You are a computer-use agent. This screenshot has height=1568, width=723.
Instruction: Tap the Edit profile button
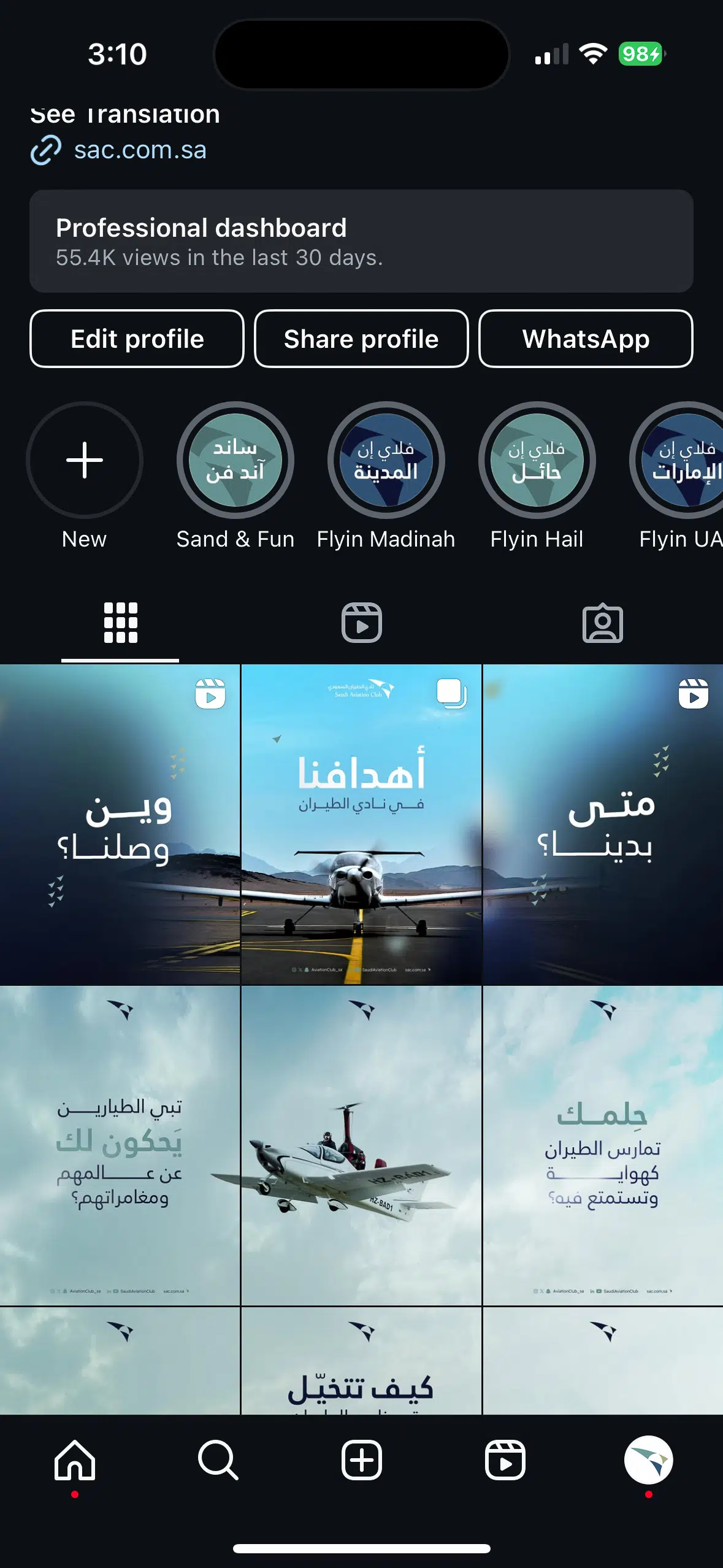(x=137, y=339)
